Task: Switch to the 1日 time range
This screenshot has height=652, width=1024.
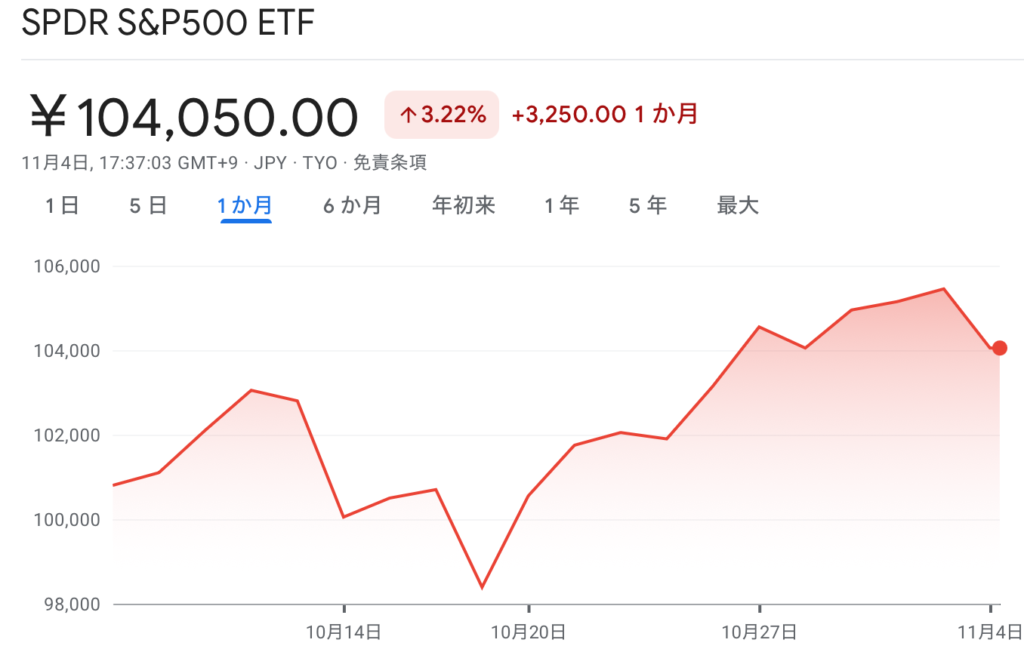Action: pos(62,206)
